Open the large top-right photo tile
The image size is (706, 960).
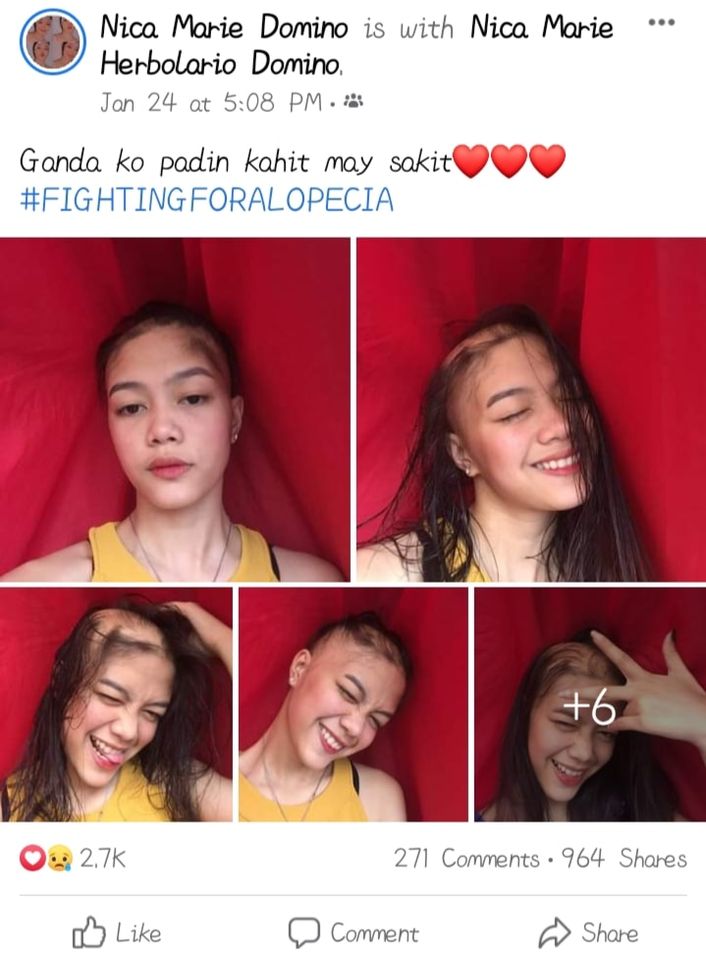(531, 410)
